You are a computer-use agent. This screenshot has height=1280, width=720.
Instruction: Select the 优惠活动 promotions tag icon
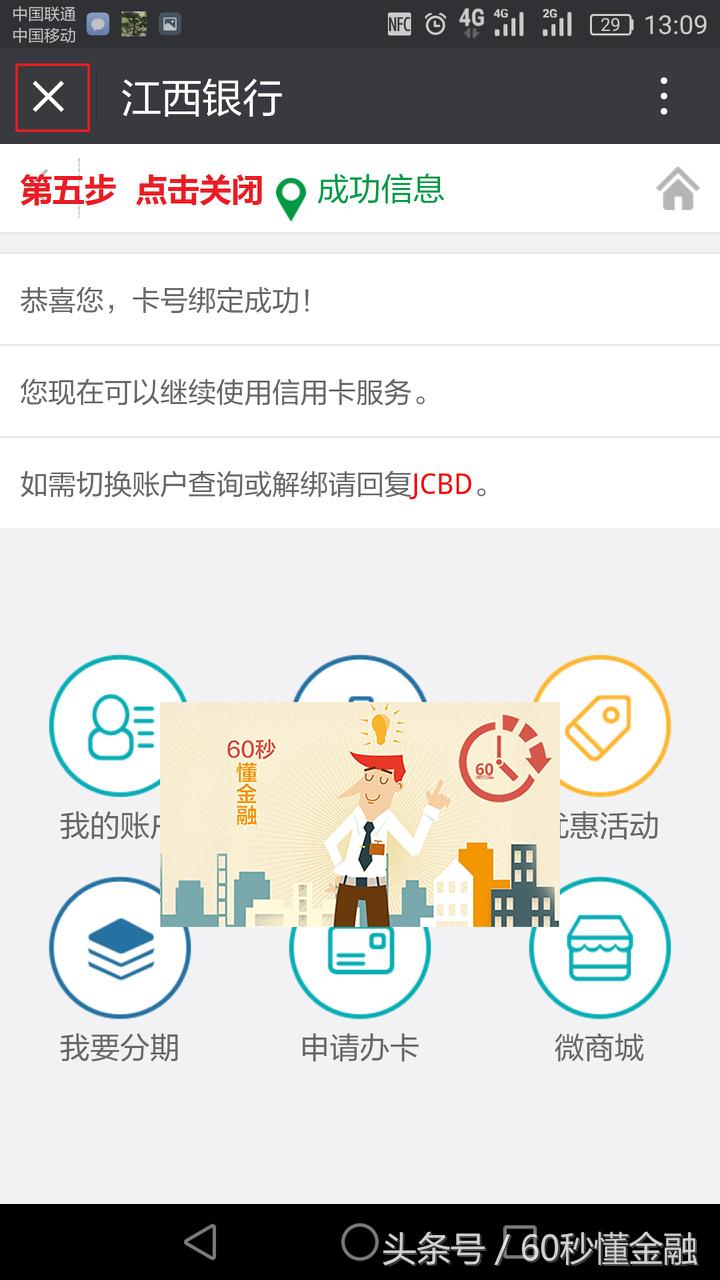[x=600, y=725]
